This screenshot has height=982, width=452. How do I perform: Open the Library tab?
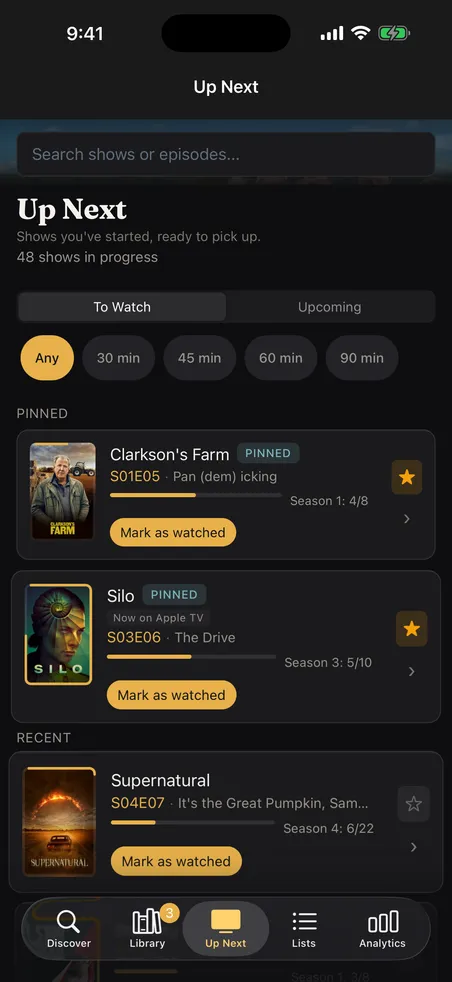click(148, 929)
